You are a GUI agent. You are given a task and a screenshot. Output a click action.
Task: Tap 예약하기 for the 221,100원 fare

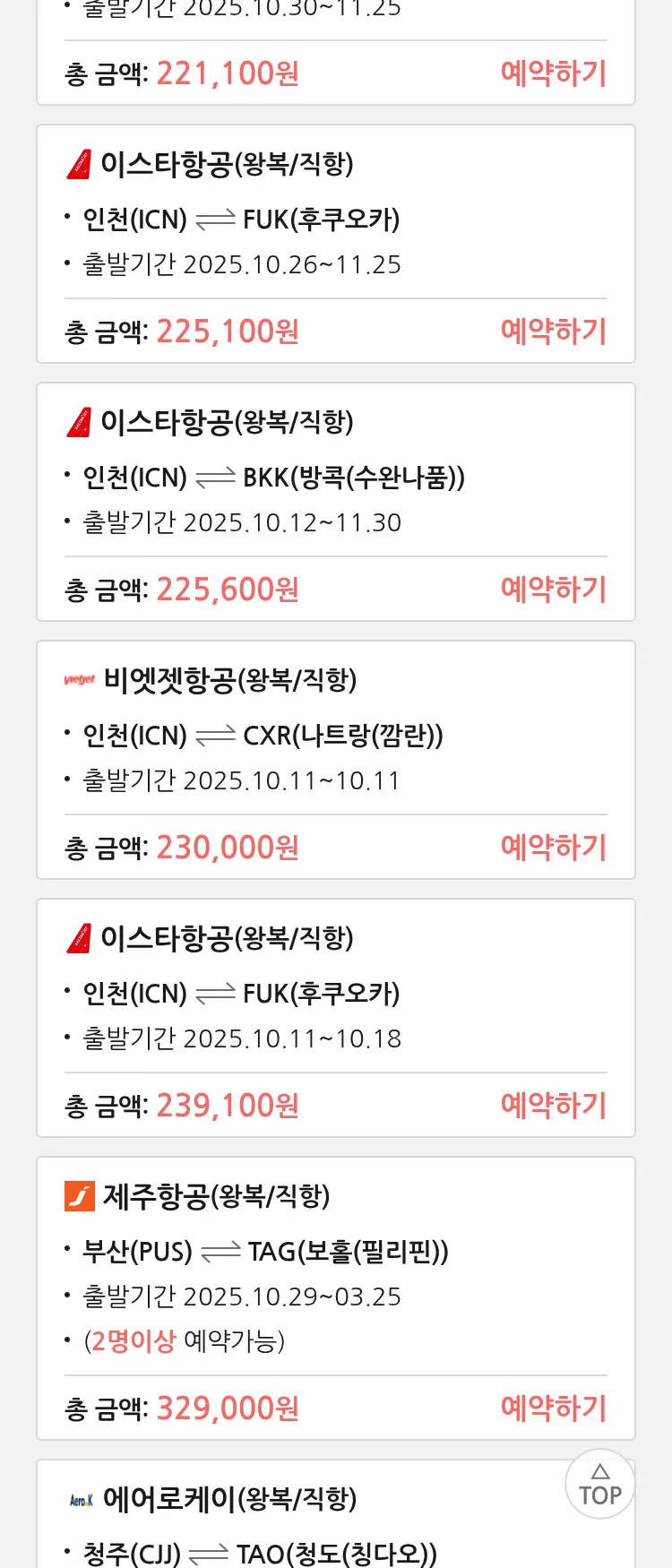click(x=553, y=73)
